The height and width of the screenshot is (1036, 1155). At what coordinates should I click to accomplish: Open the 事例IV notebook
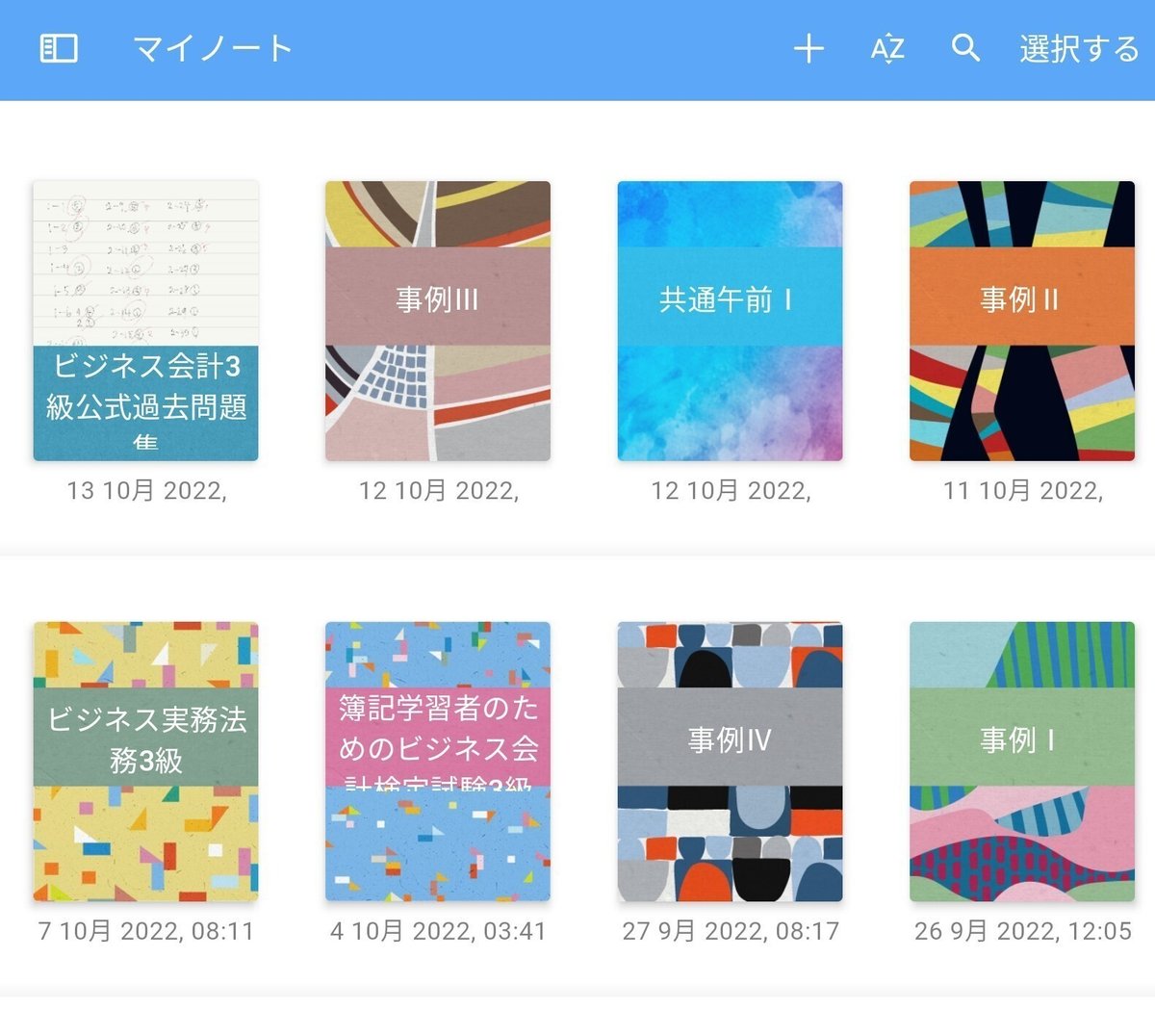click(x=730, y=761)
